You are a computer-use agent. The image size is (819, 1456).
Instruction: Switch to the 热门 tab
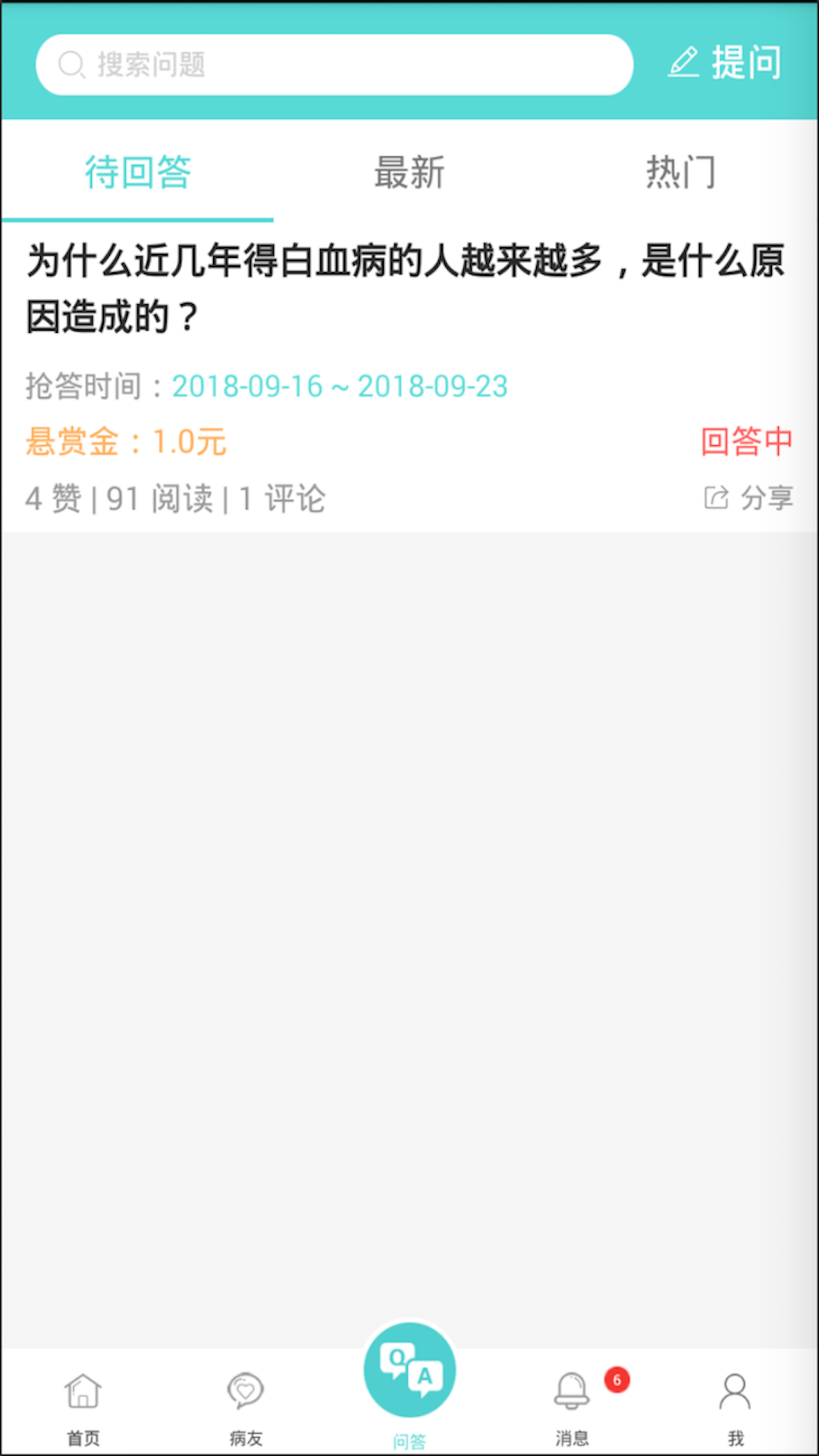point(681,172)
